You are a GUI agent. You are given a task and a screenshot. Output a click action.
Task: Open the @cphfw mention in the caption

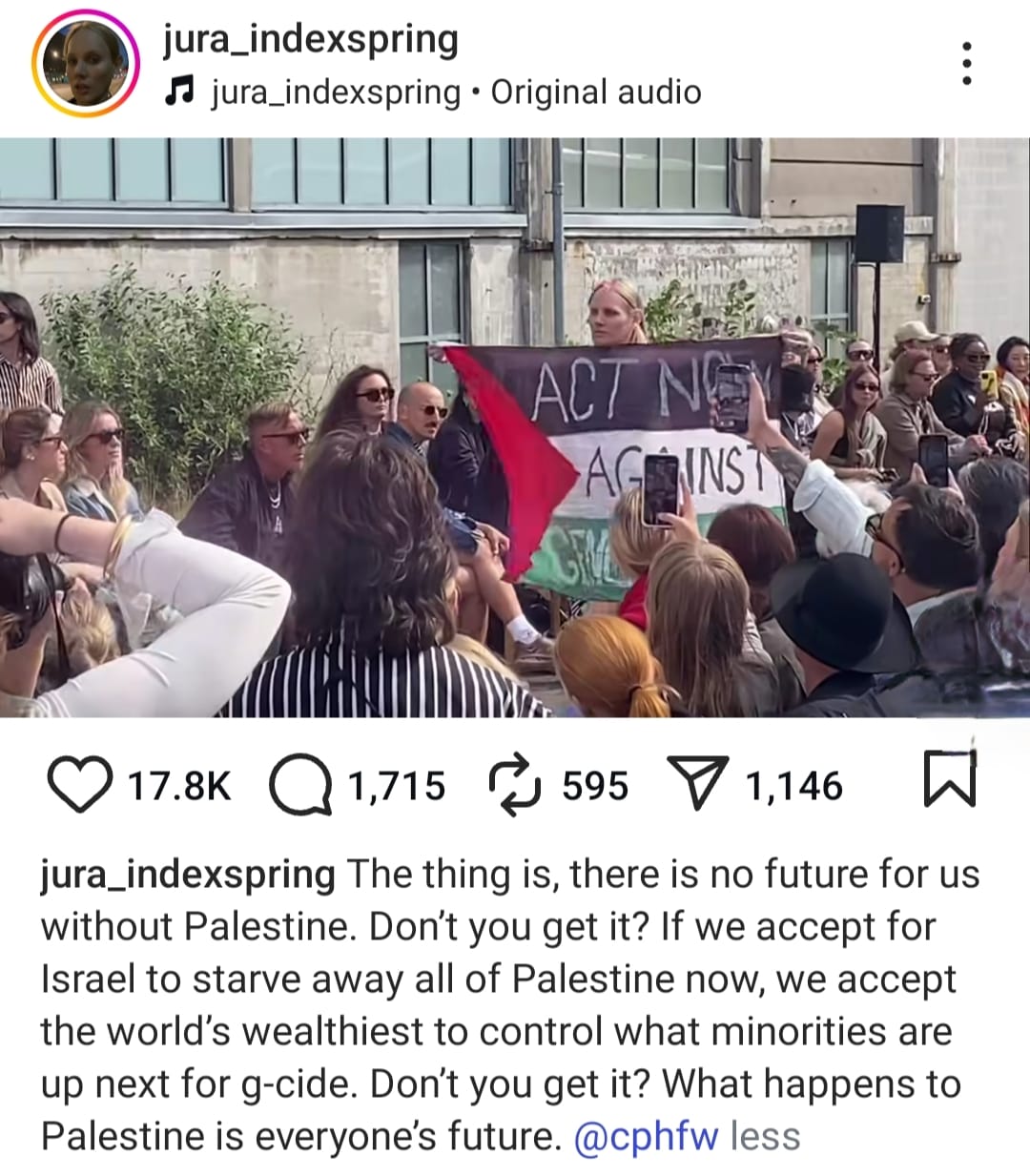point(646,1136)
